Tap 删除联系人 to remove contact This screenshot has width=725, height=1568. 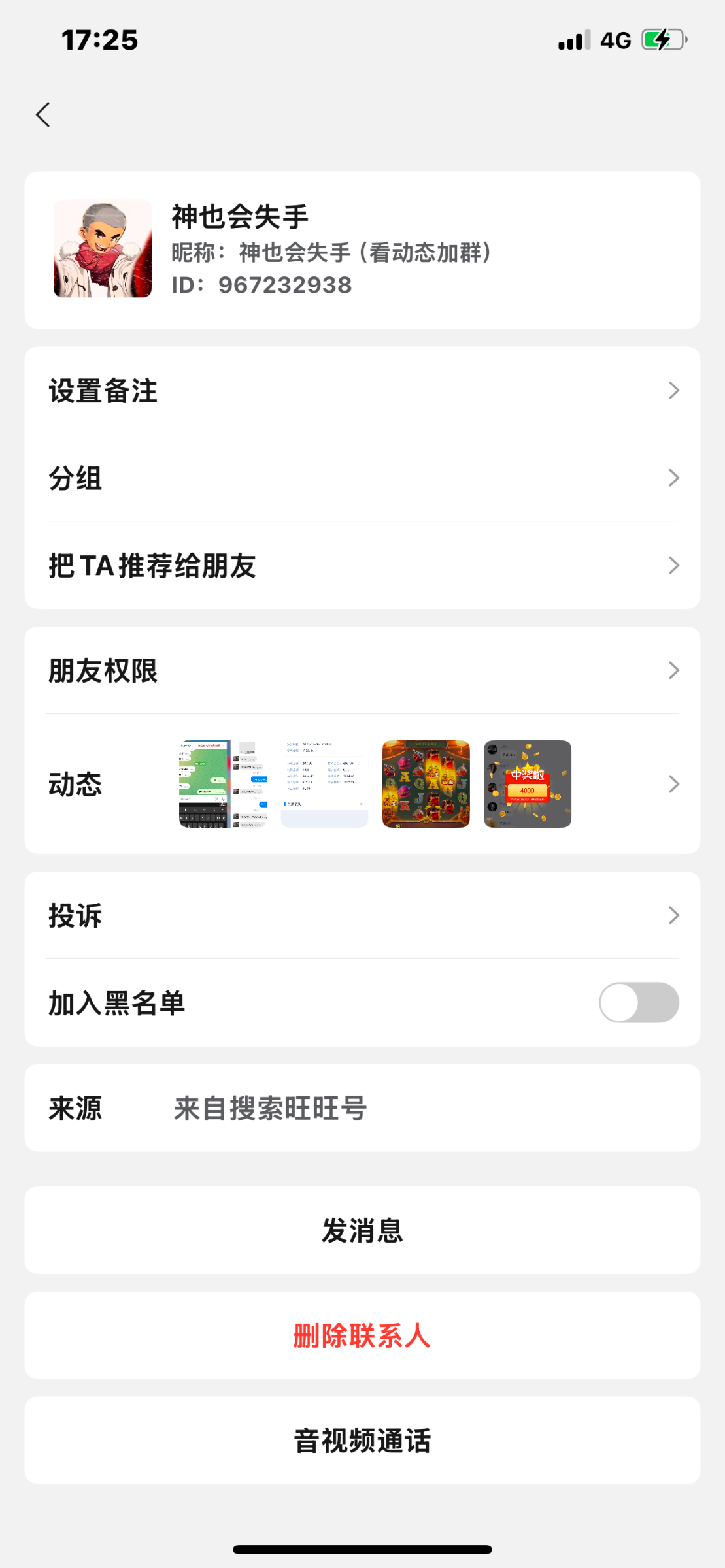[x=362, y=1336]
